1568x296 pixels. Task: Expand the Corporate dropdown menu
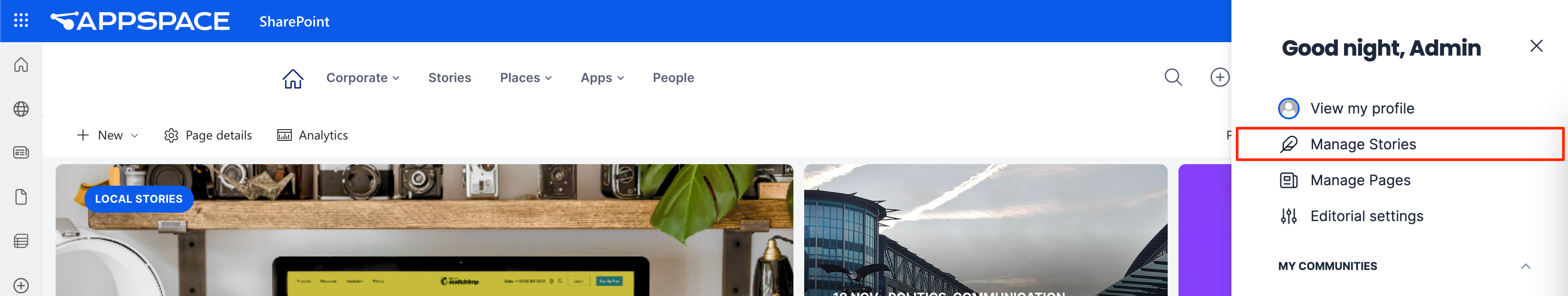point(363,78)
